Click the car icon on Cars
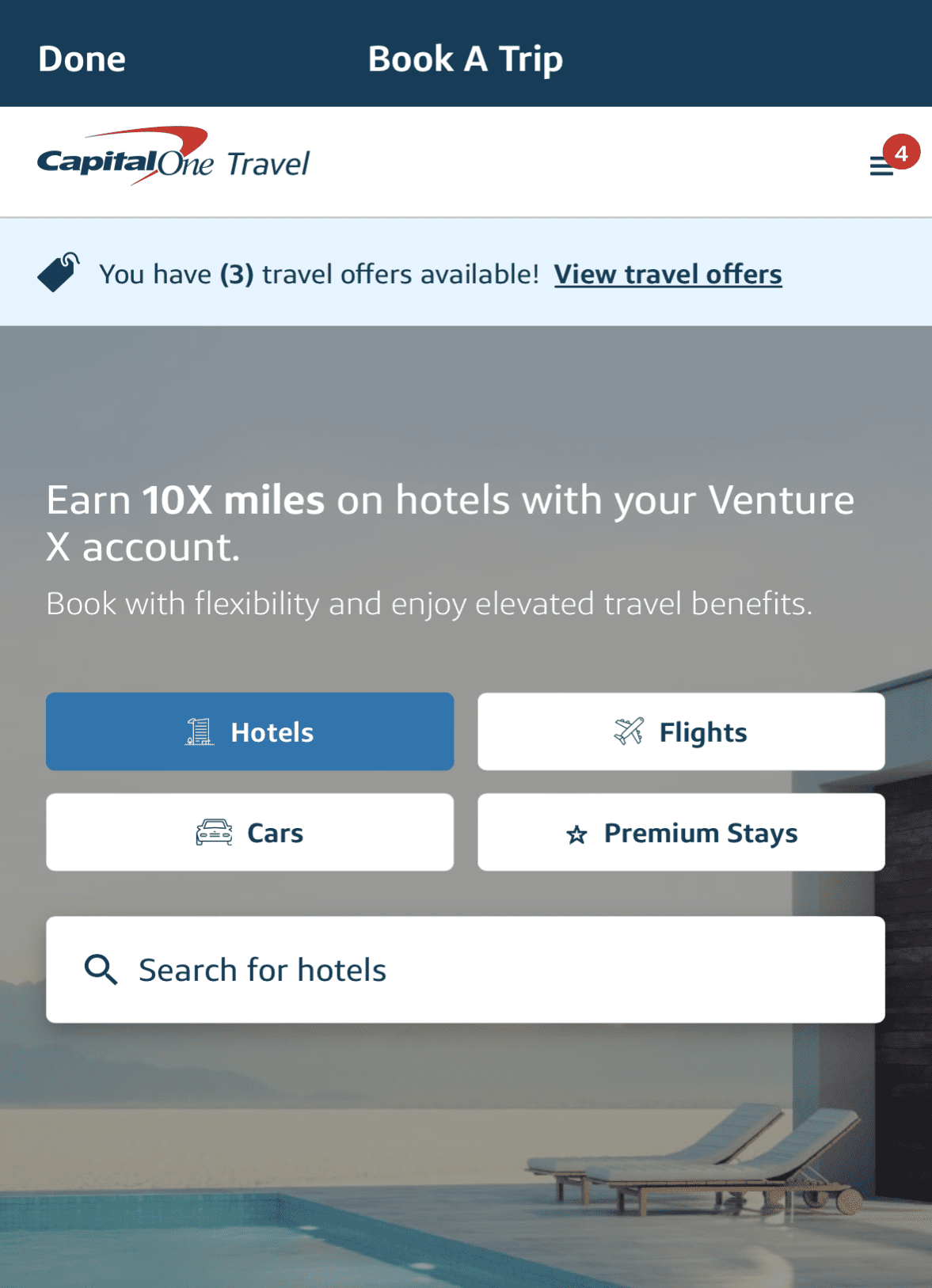Image resolution: width=932 pixels, height=1288 pixels. click(212, 831)
